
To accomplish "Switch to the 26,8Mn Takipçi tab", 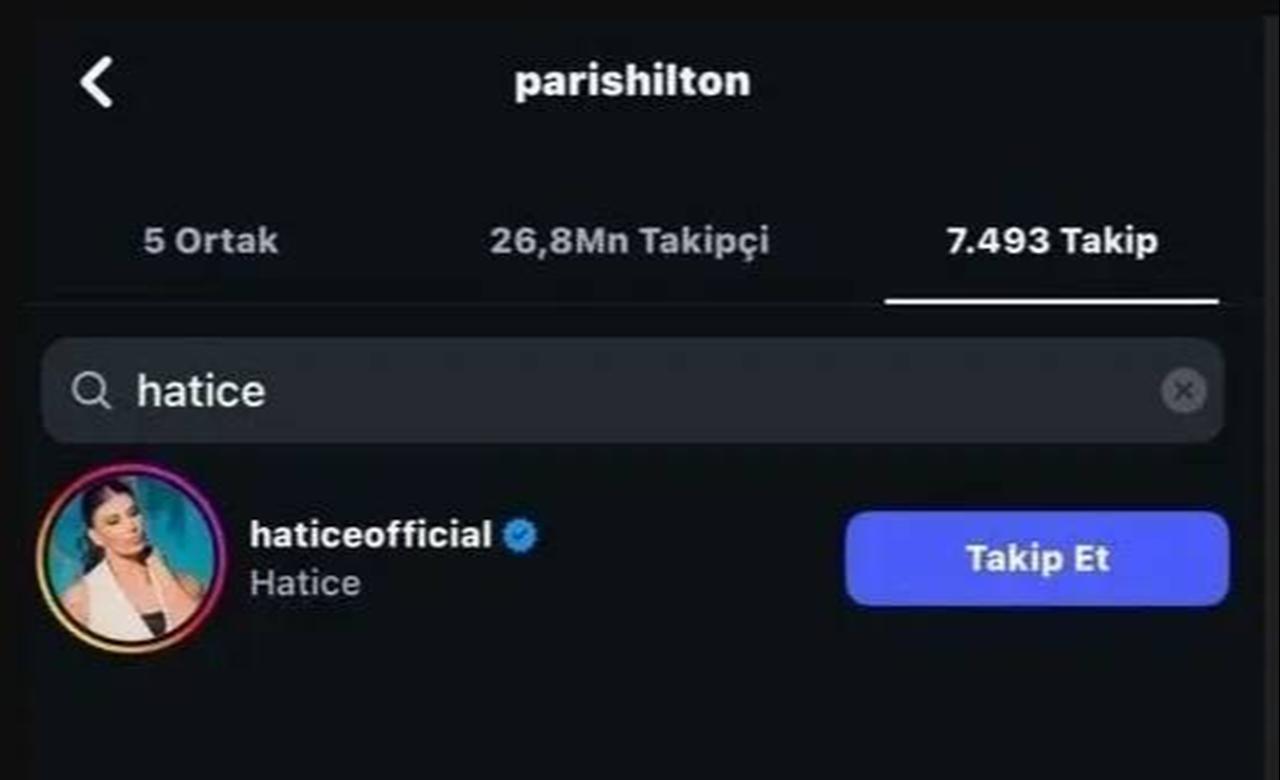I will (x=629, y=241).
